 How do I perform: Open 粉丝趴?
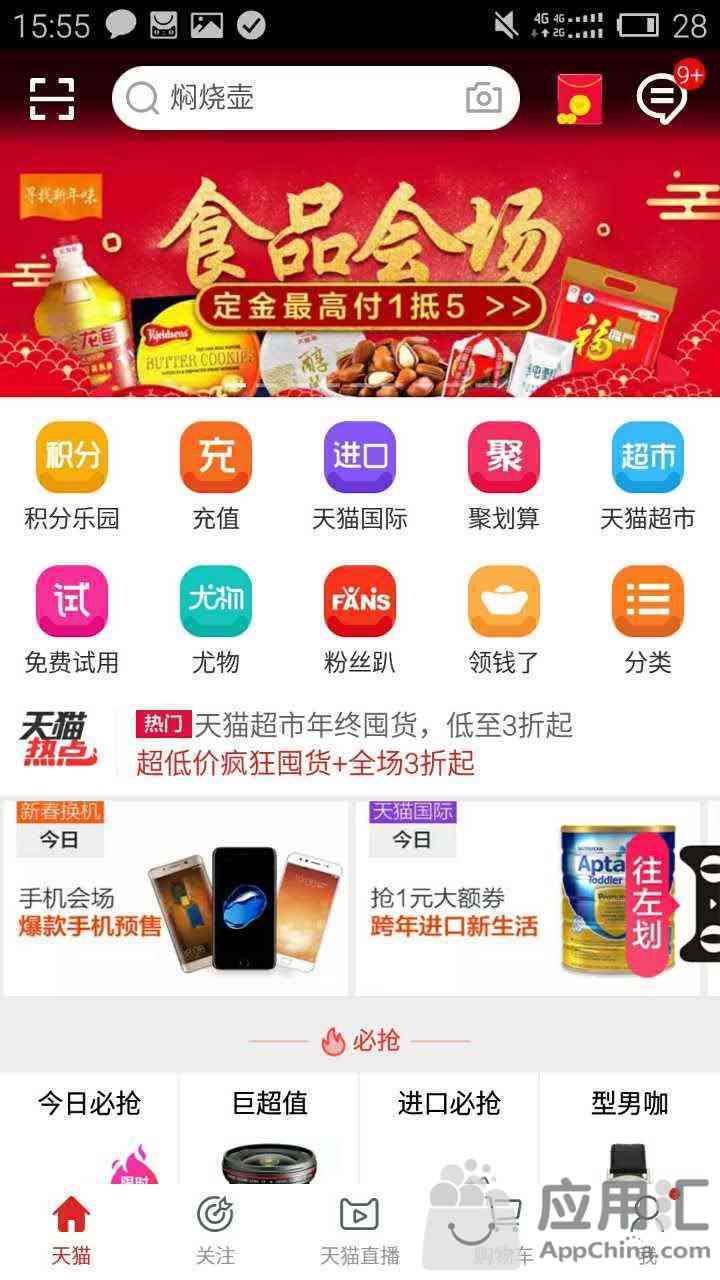360,620
